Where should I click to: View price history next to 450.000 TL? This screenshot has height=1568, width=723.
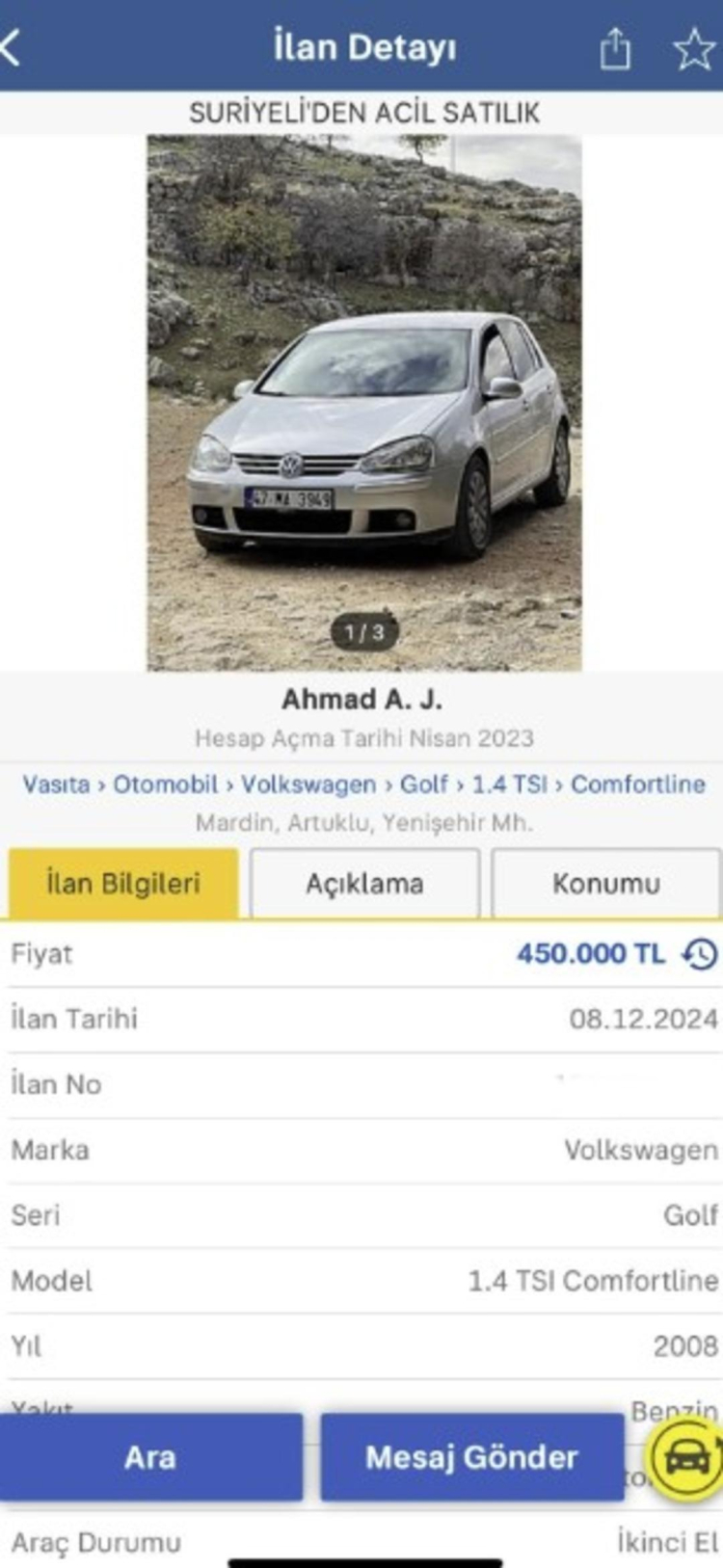[700, 954]
